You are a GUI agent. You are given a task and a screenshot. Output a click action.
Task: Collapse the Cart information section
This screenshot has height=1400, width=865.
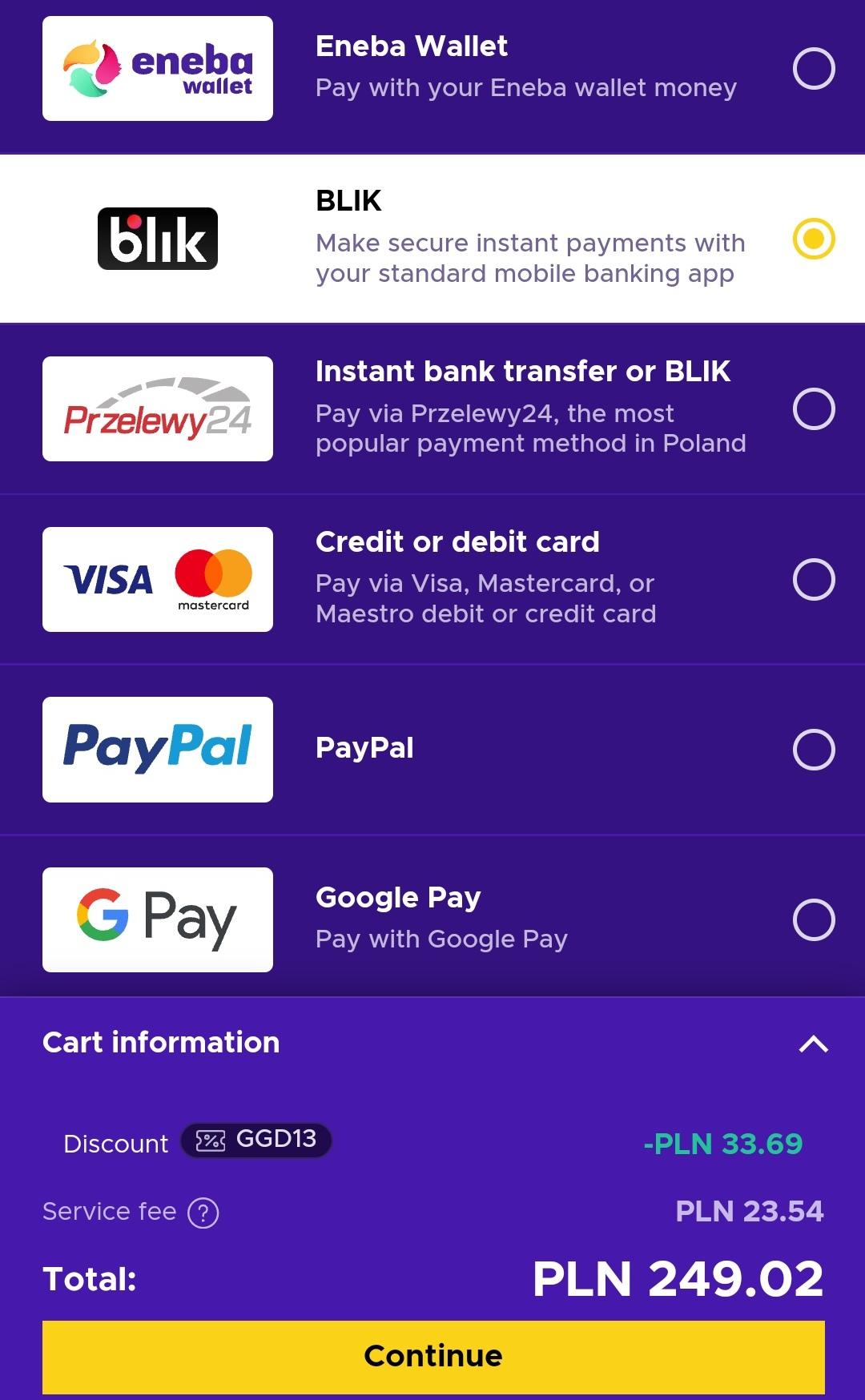(813, 1044)
